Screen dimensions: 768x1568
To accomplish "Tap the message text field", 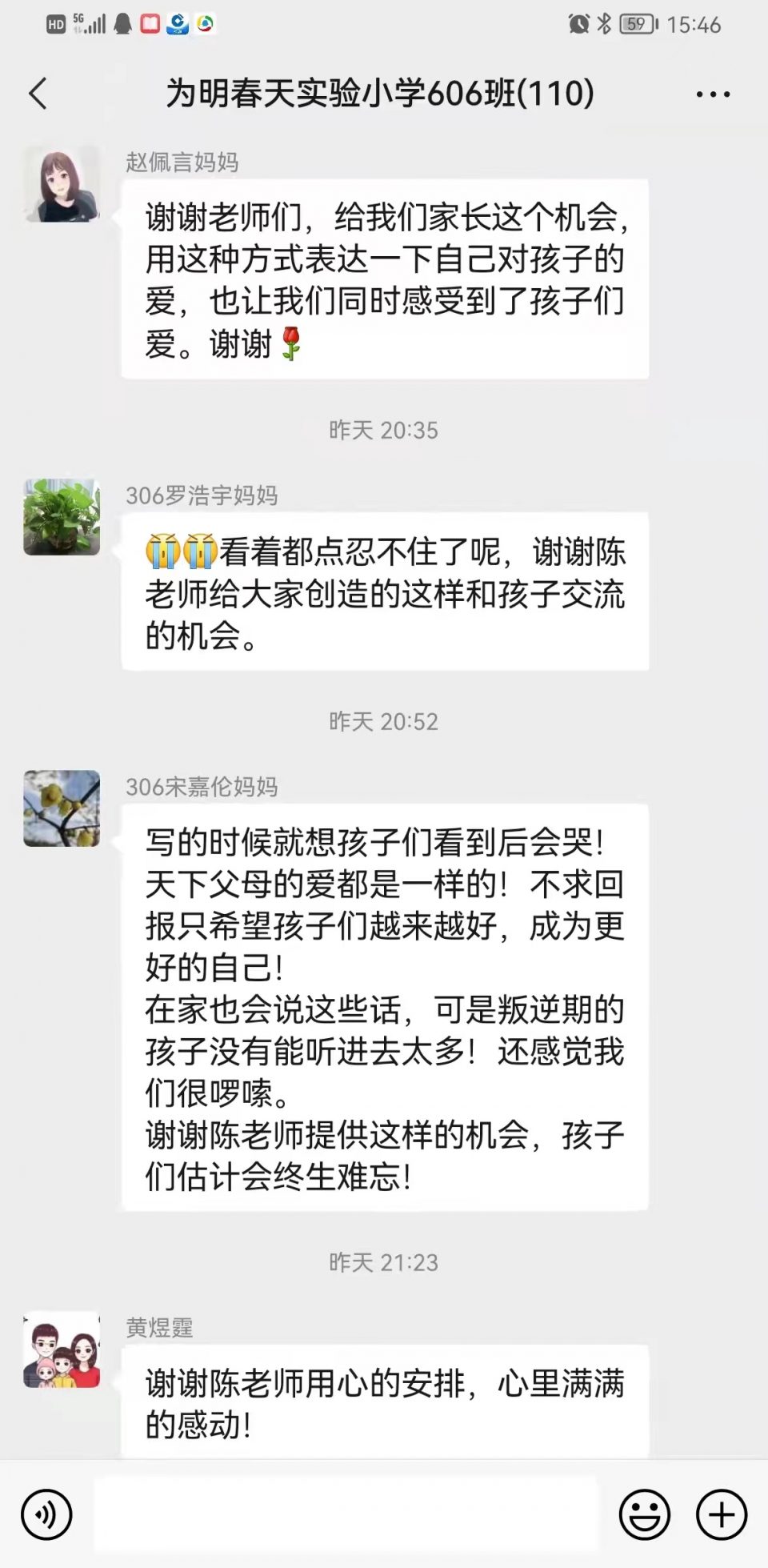I will click(346, 1514).
